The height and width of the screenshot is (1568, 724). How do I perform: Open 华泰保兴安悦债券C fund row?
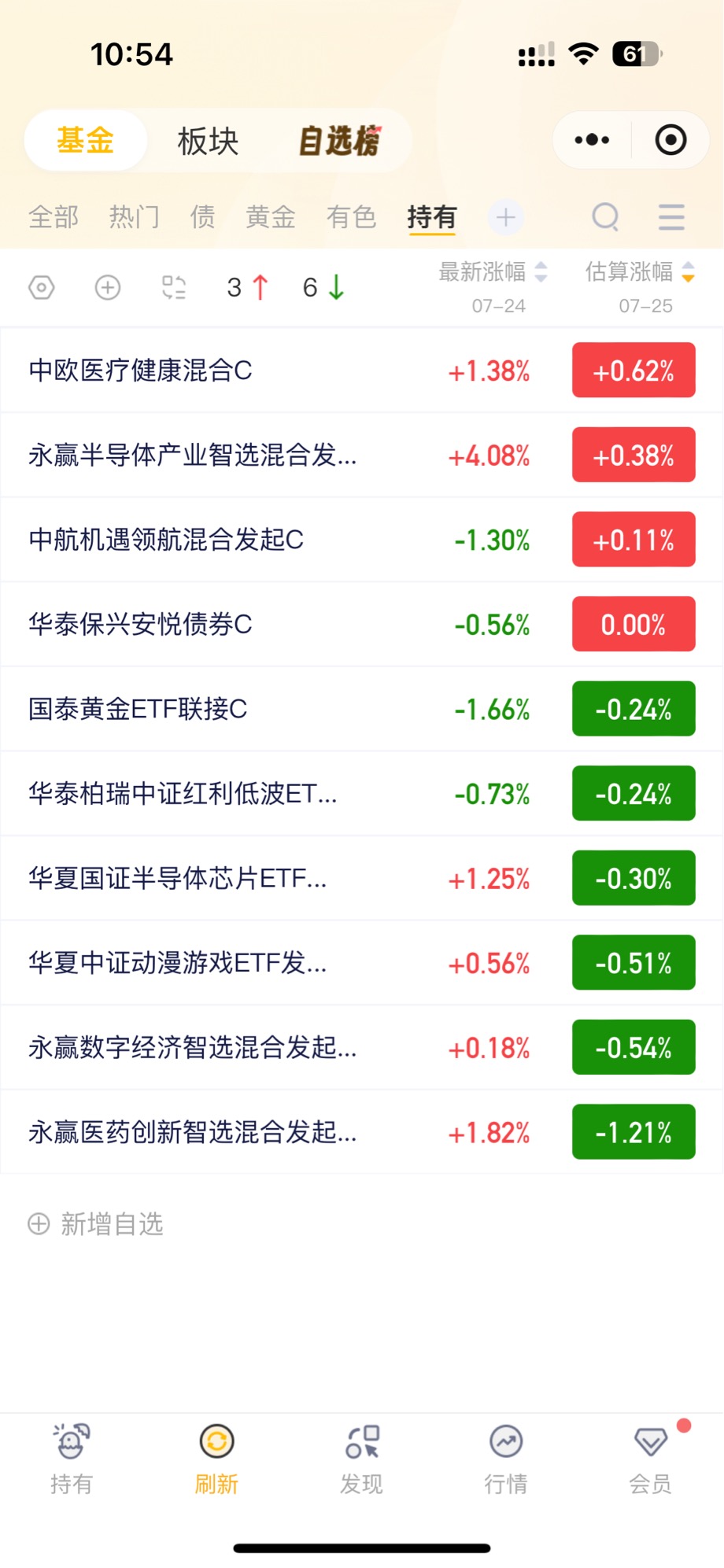click(x=362, y=625)
